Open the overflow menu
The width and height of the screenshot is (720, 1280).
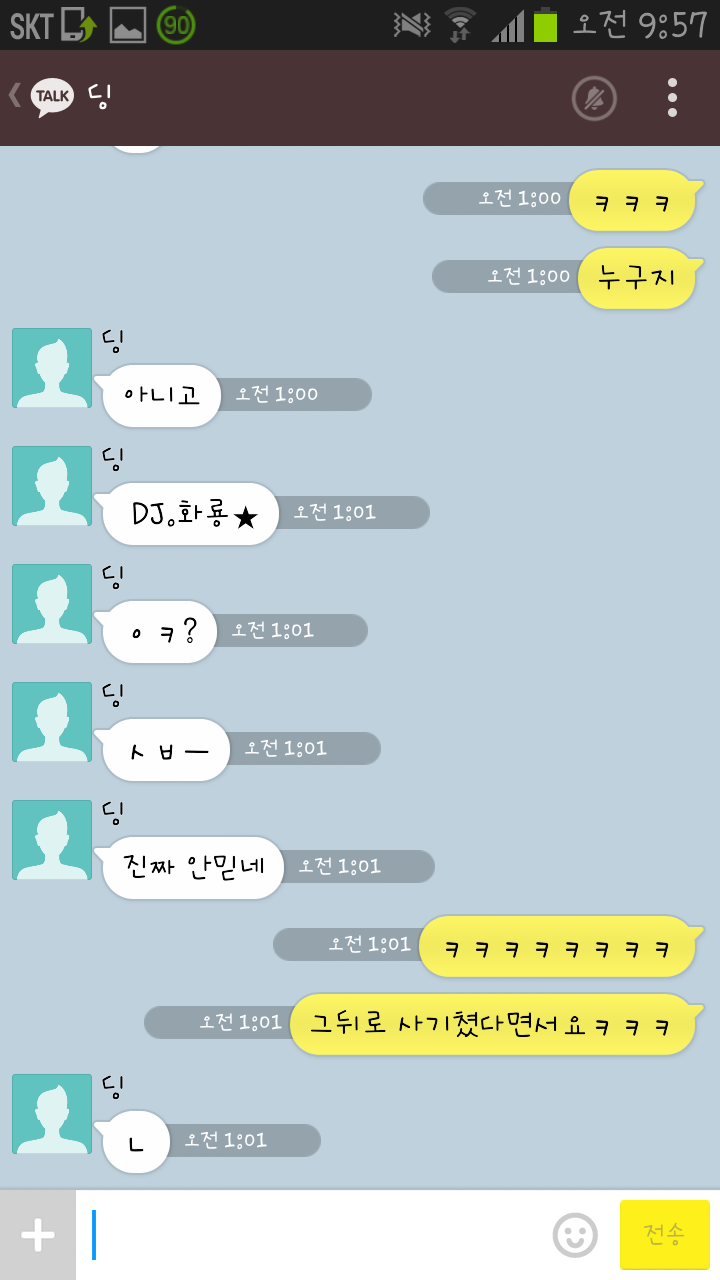pos(672,98)
